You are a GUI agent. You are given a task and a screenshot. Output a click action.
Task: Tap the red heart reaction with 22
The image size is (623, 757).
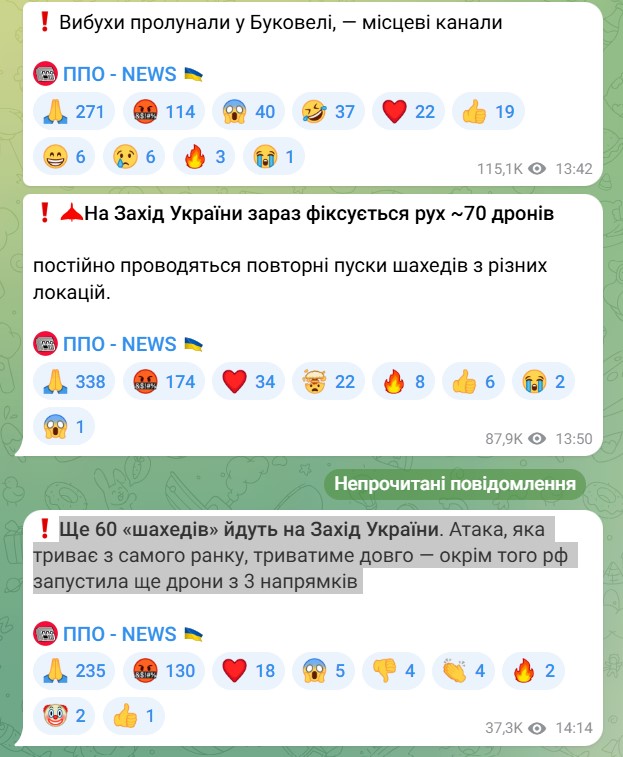tap(408, 111)
